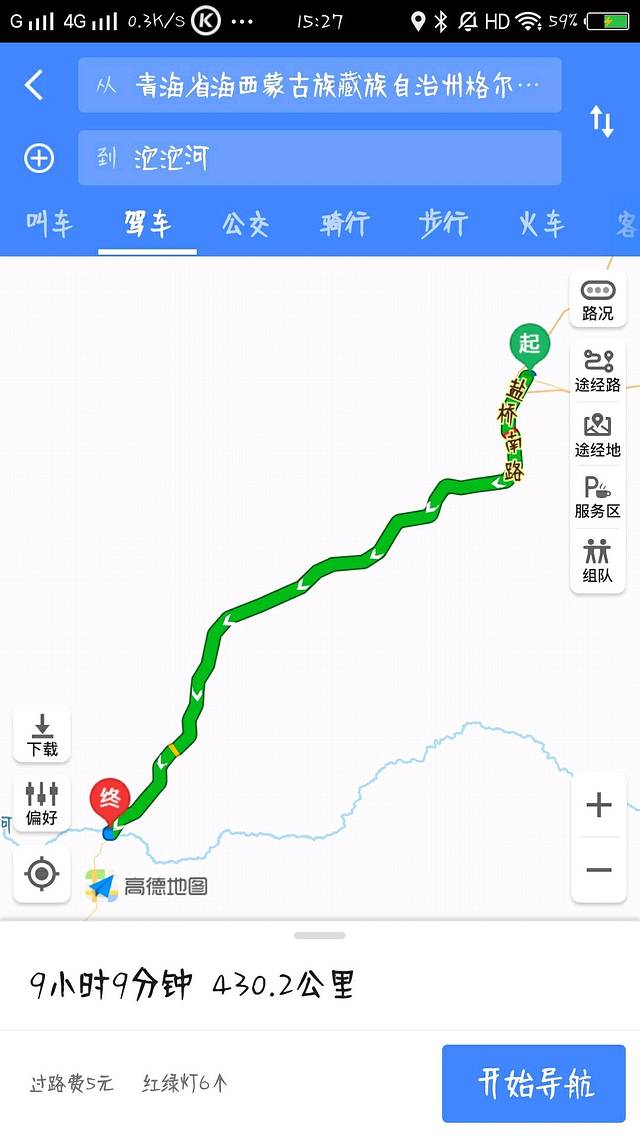Tap 下载 to download offline map
This screenshot has height=1137, width=640.
point(42,735)
